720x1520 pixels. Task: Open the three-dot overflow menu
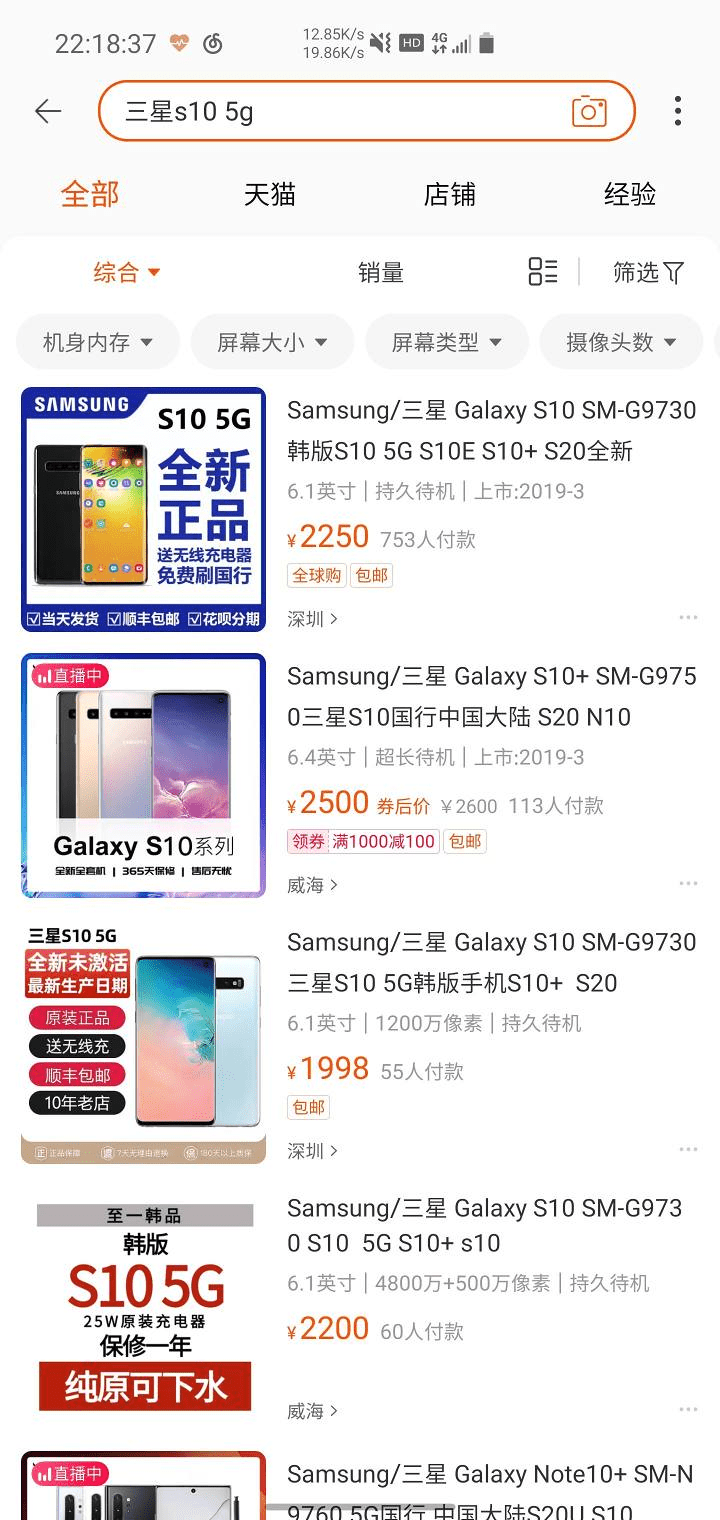pyautogui.click(x=678, y=111)
